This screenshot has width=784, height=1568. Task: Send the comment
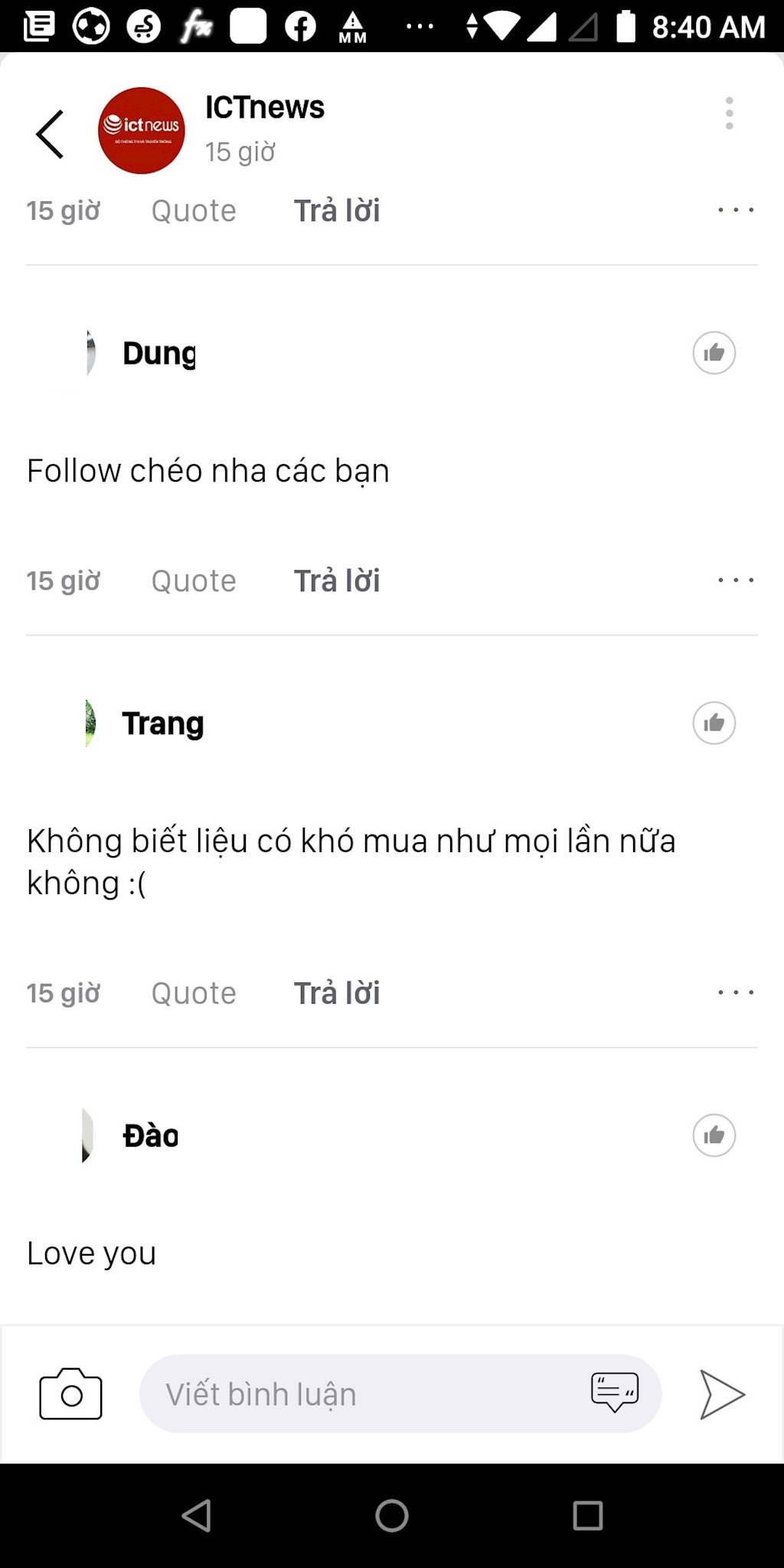coord(721,1394)
